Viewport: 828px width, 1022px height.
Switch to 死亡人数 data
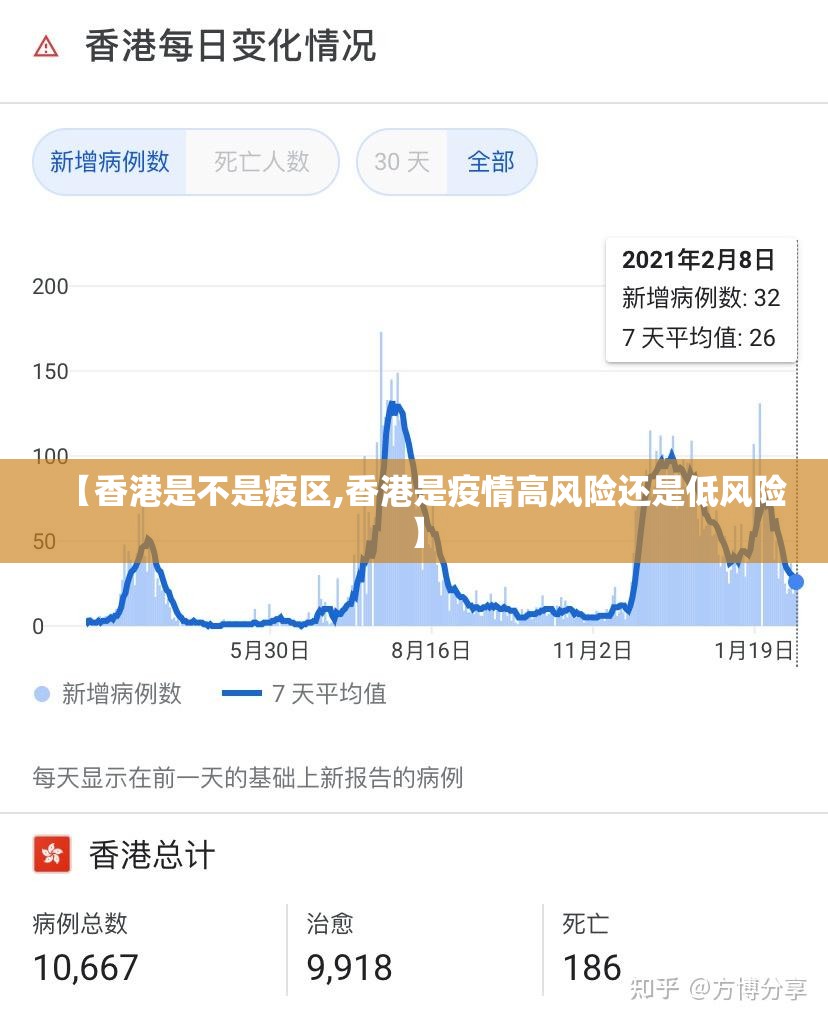pos(262,162)
